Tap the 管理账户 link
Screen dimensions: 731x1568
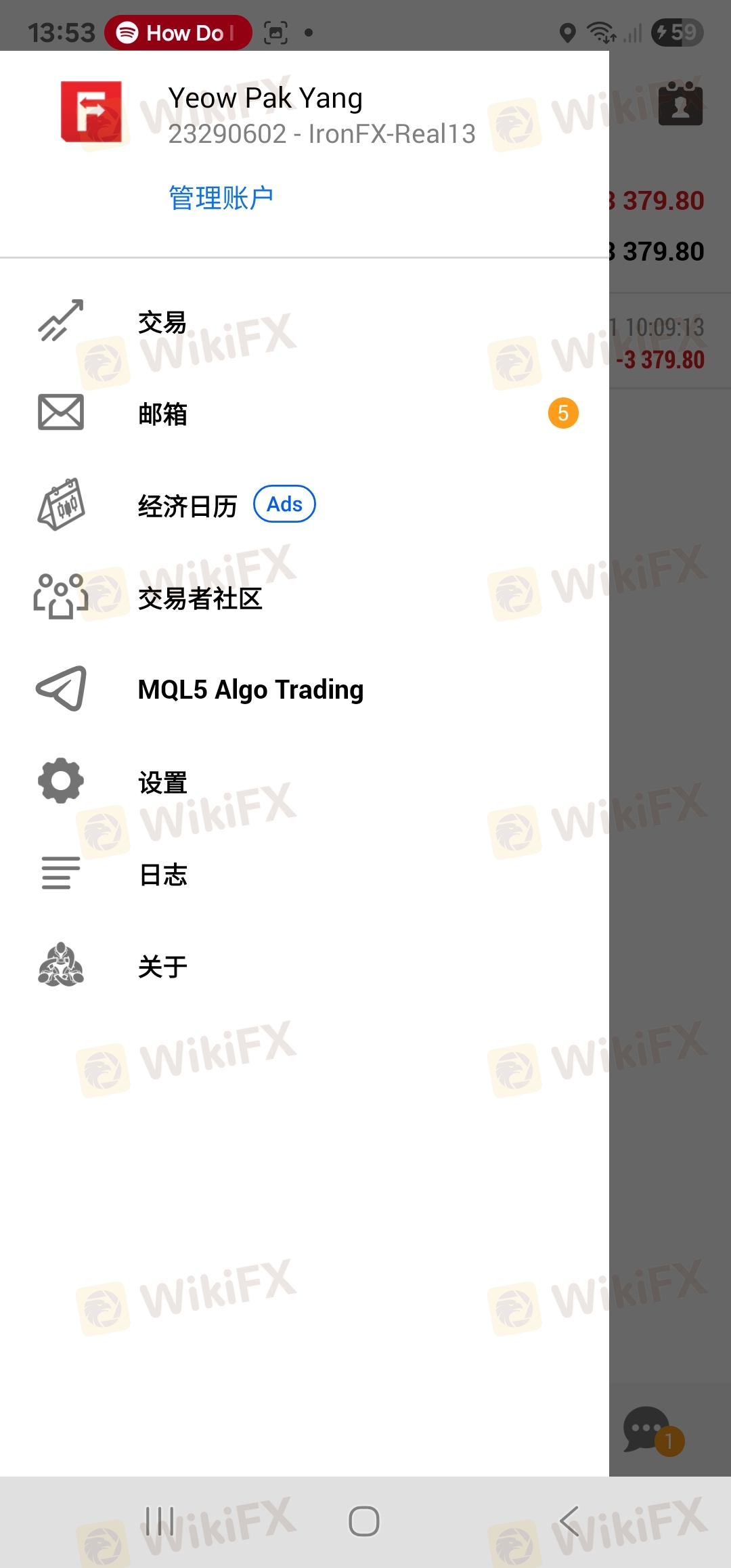[x=221, y=198]
